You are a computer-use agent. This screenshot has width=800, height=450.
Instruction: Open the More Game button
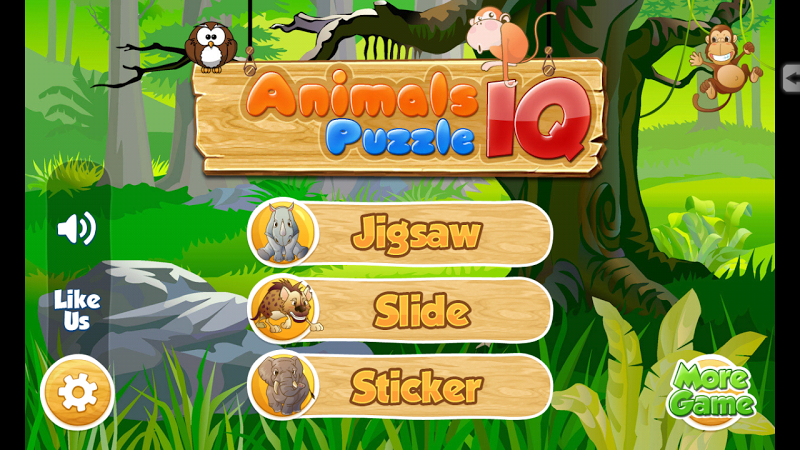click(712, 391)
